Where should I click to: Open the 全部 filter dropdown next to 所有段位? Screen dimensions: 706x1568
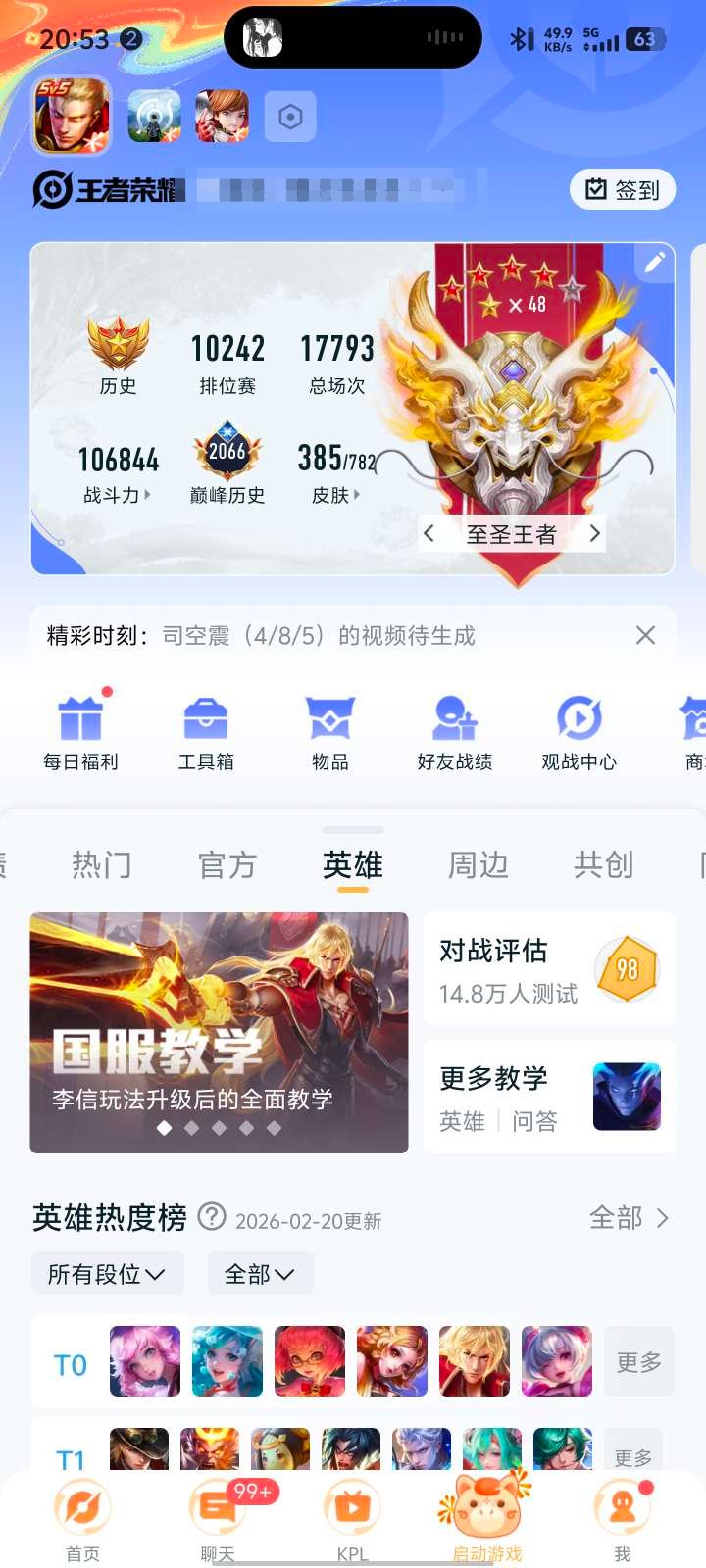(x=259, y=1273)
